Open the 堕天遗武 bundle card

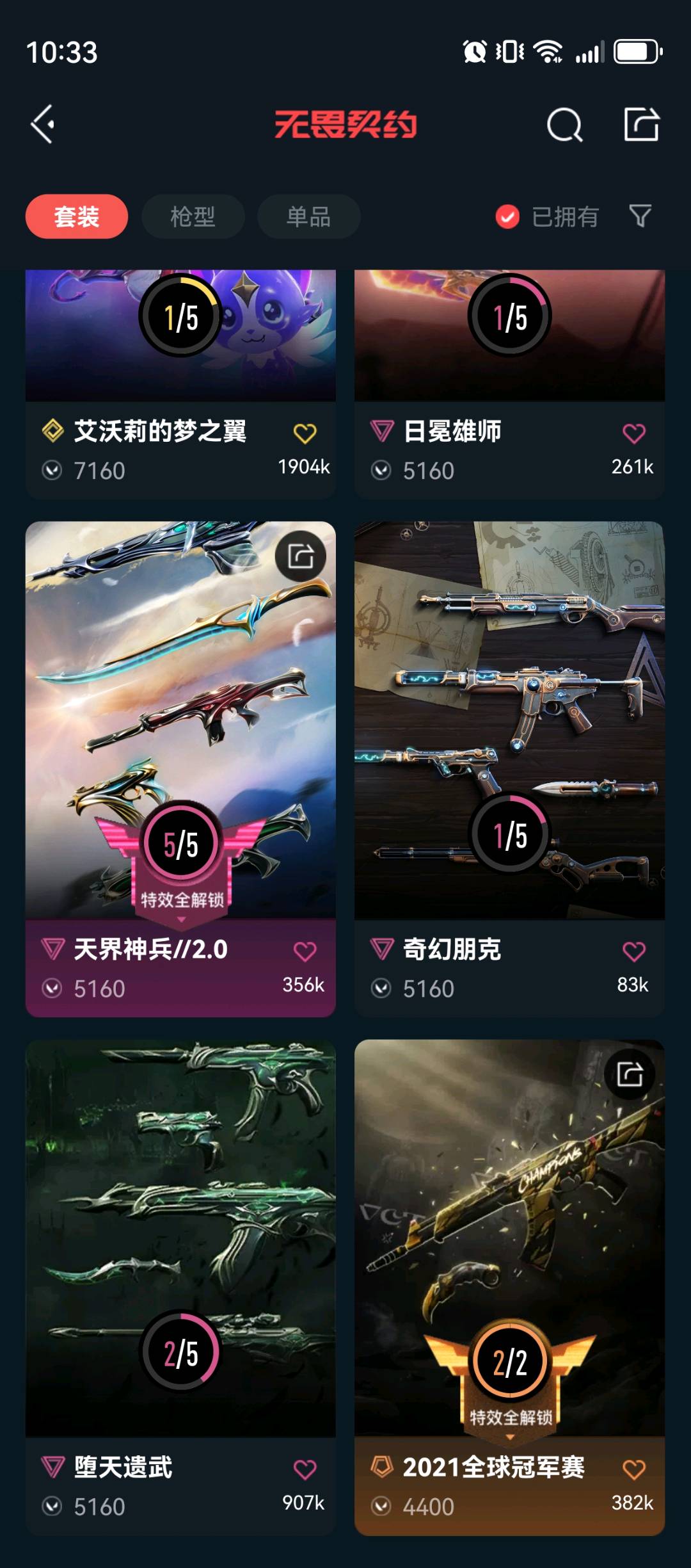coord(180,1287)
